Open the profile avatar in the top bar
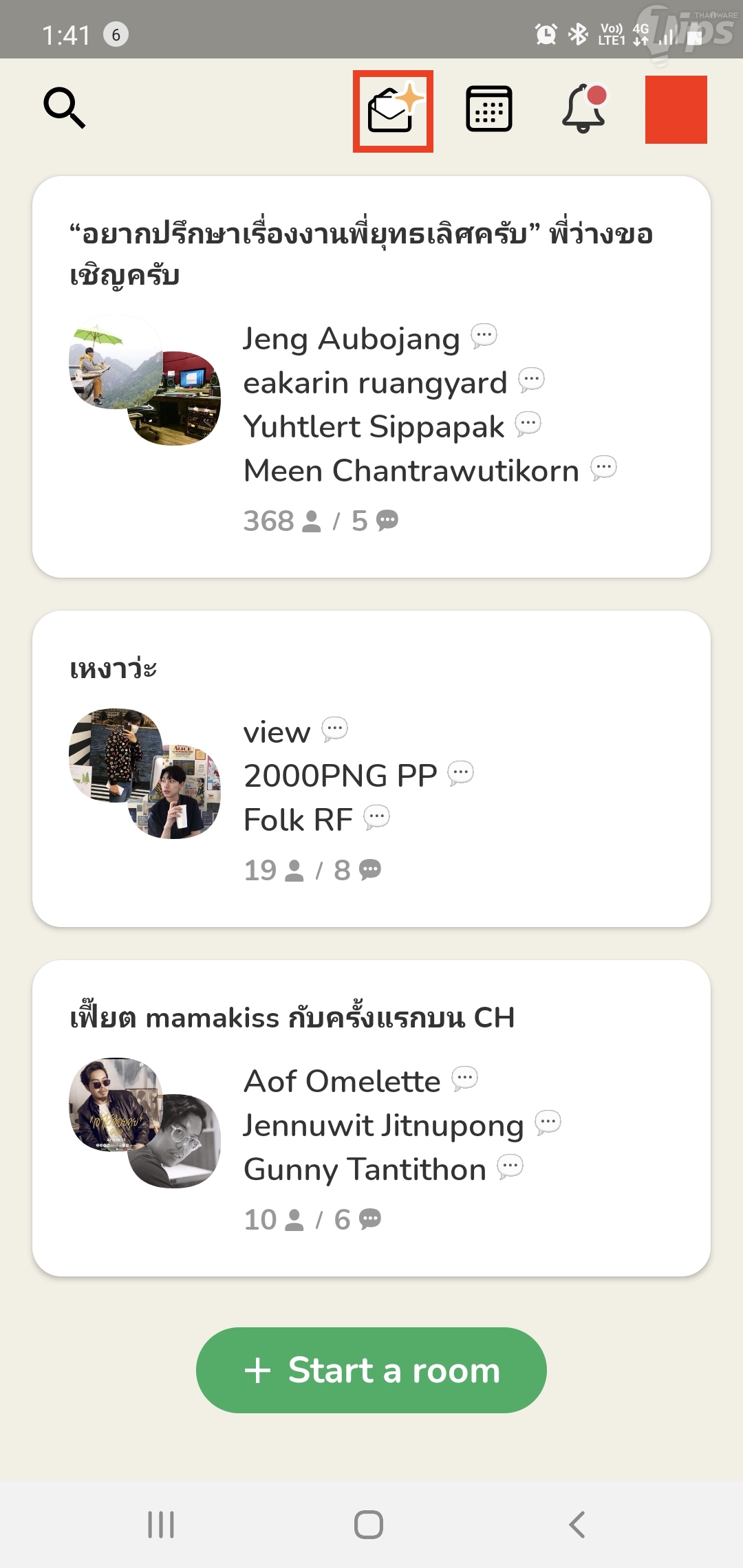The image size is (743, 1568). coord(676,110)
